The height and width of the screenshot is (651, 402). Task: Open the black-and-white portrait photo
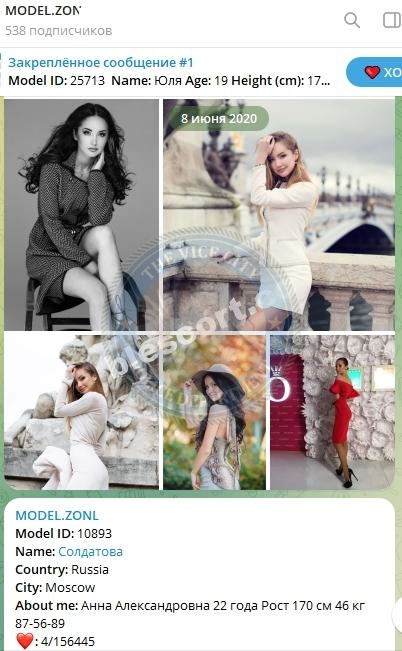coord(81,215)
